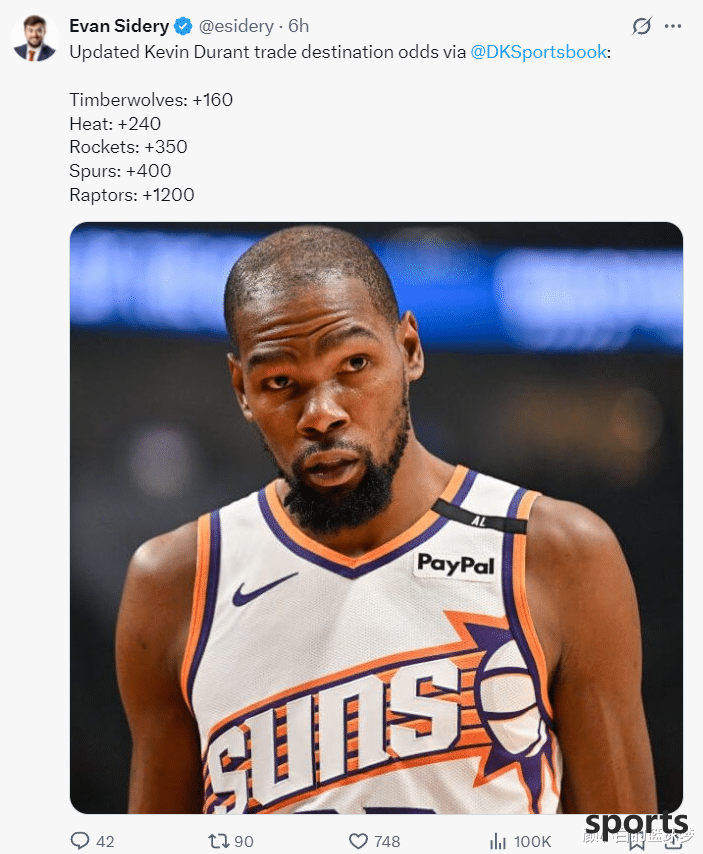Open the Grok icon on Evan Sidery's post

[643, 26]
